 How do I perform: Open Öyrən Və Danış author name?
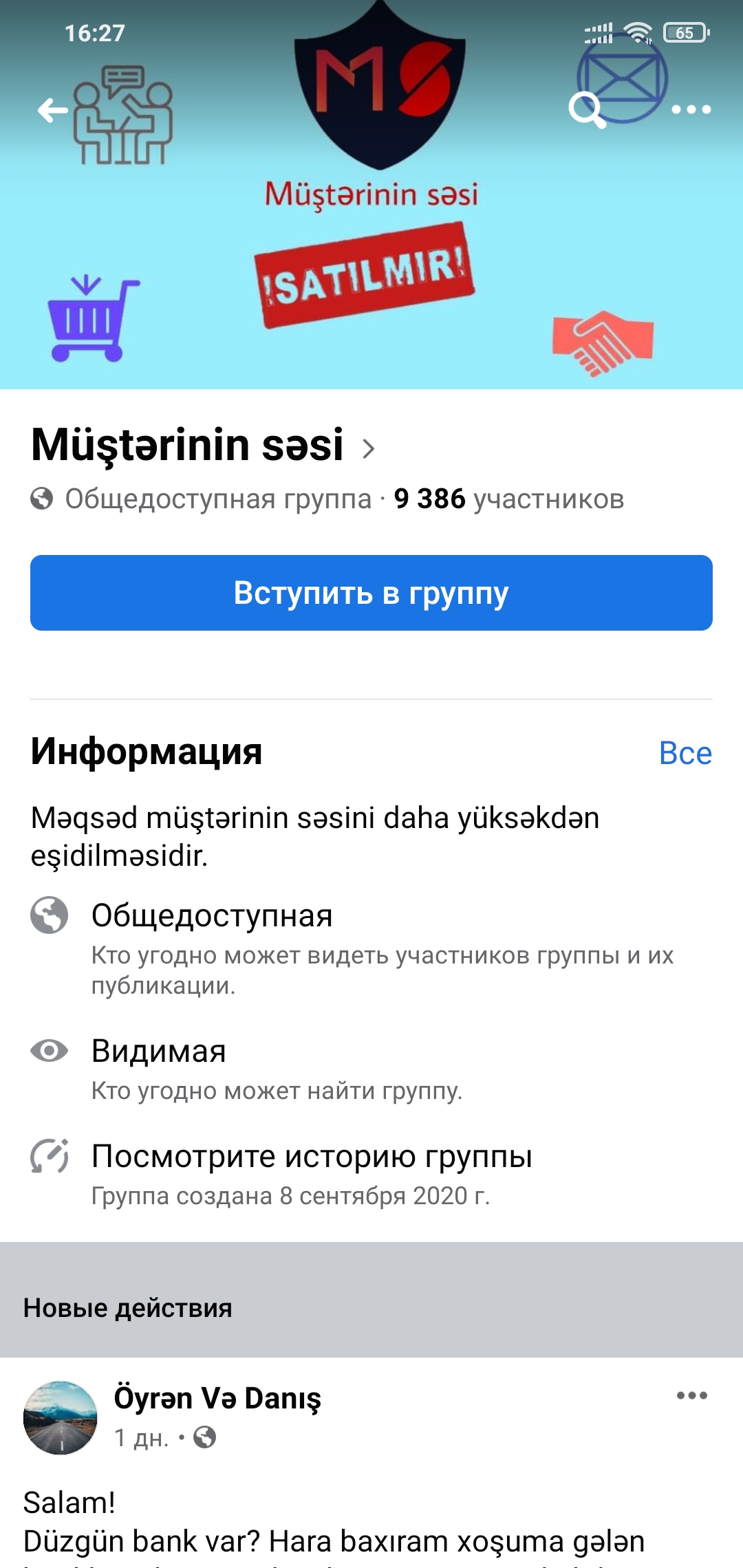click(217, 1398)
